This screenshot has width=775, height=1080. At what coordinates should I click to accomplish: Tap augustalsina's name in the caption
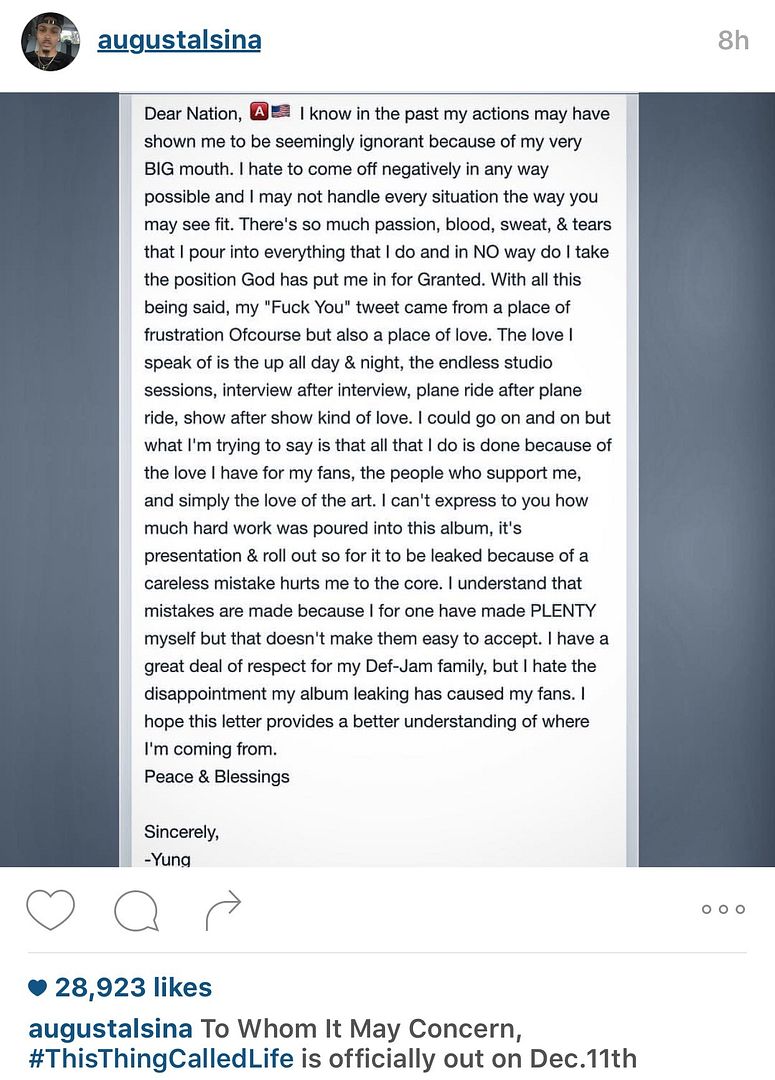pos(111,1028)
